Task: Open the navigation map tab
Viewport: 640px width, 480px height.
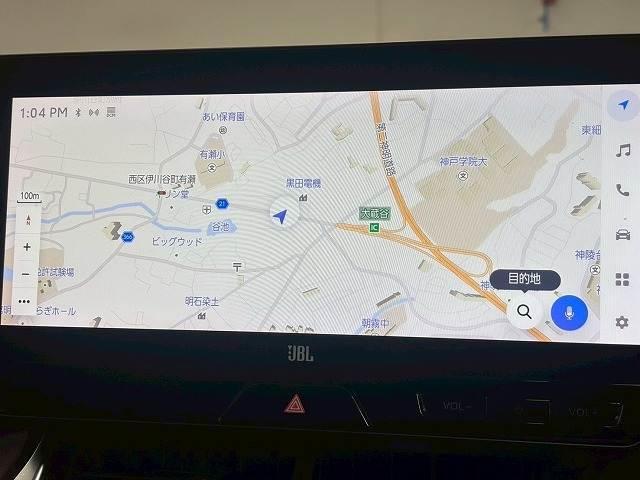Action: pyautogui.click(x=623, y=105)
